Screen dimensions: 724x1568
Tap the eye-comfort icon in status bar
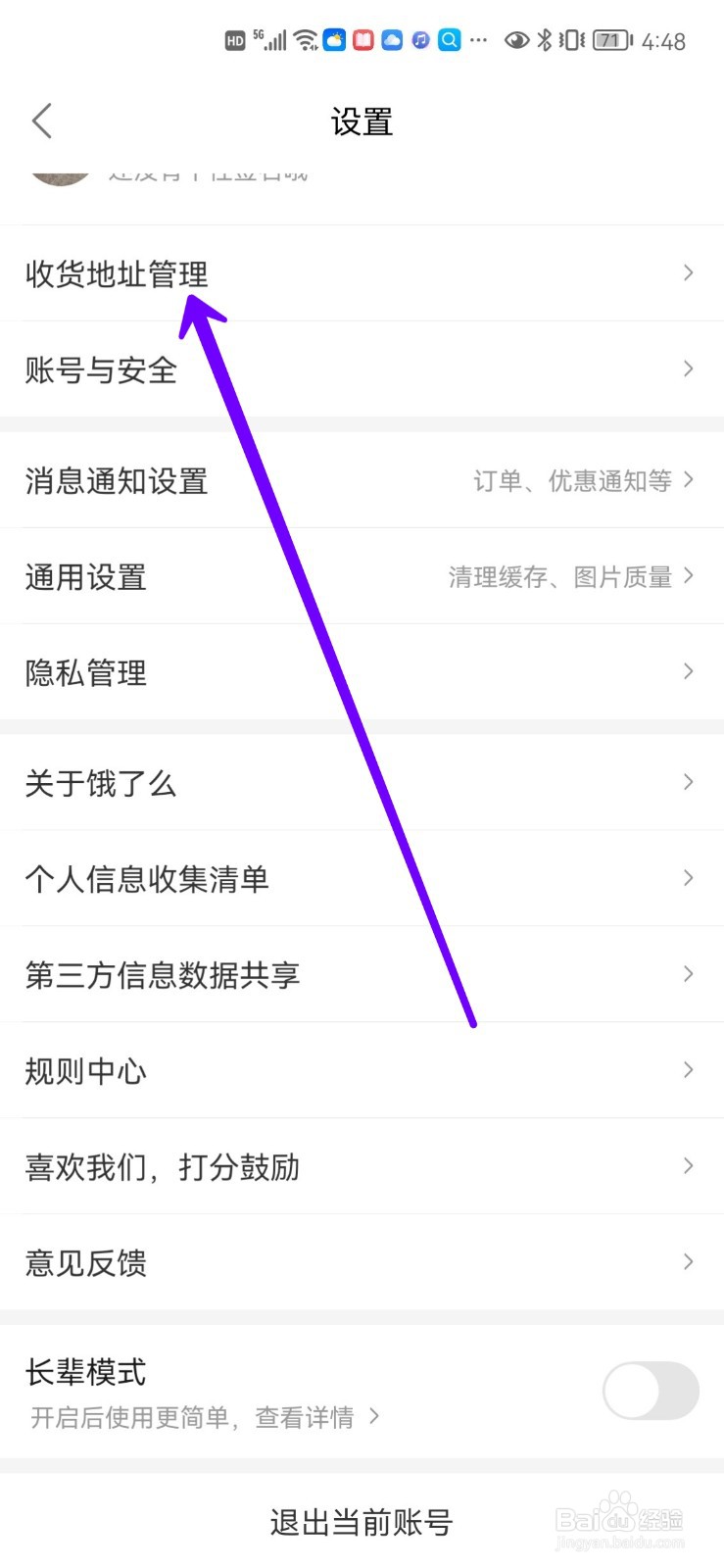click(x=516, y=39)
